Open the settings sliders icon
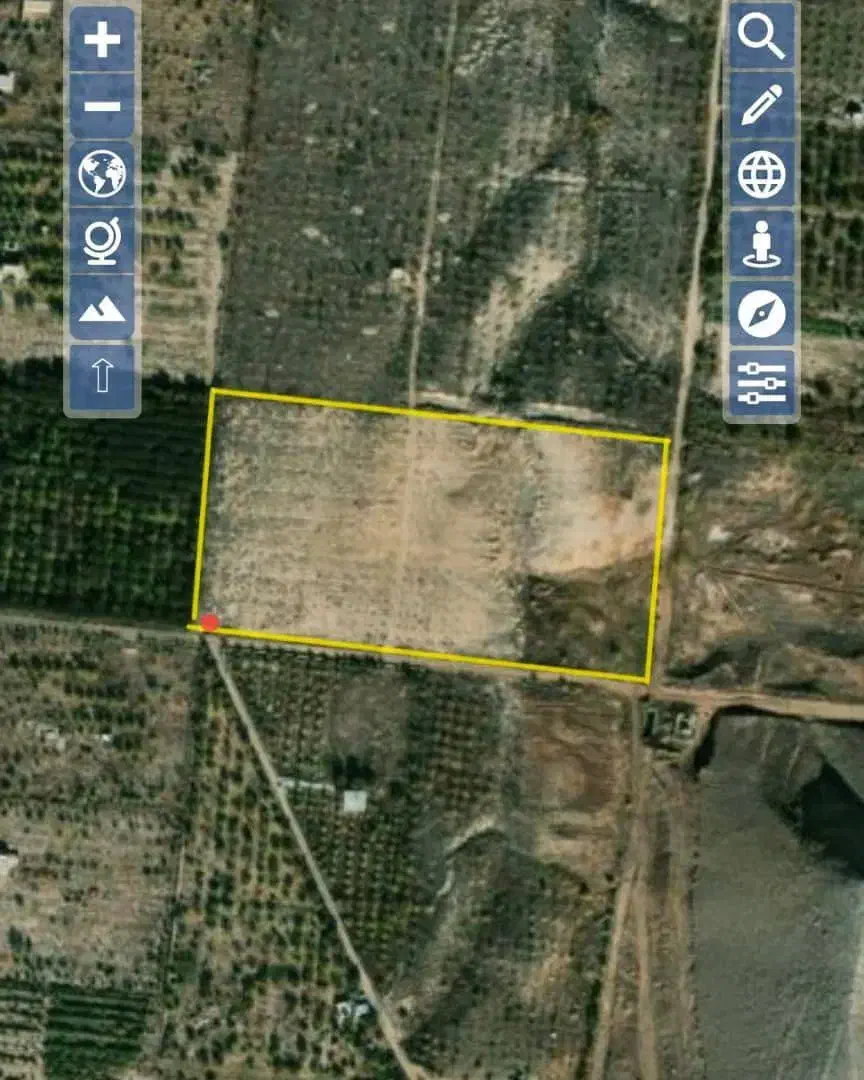The width and height of the screenshot is (864, 1080). coord(762,382)
